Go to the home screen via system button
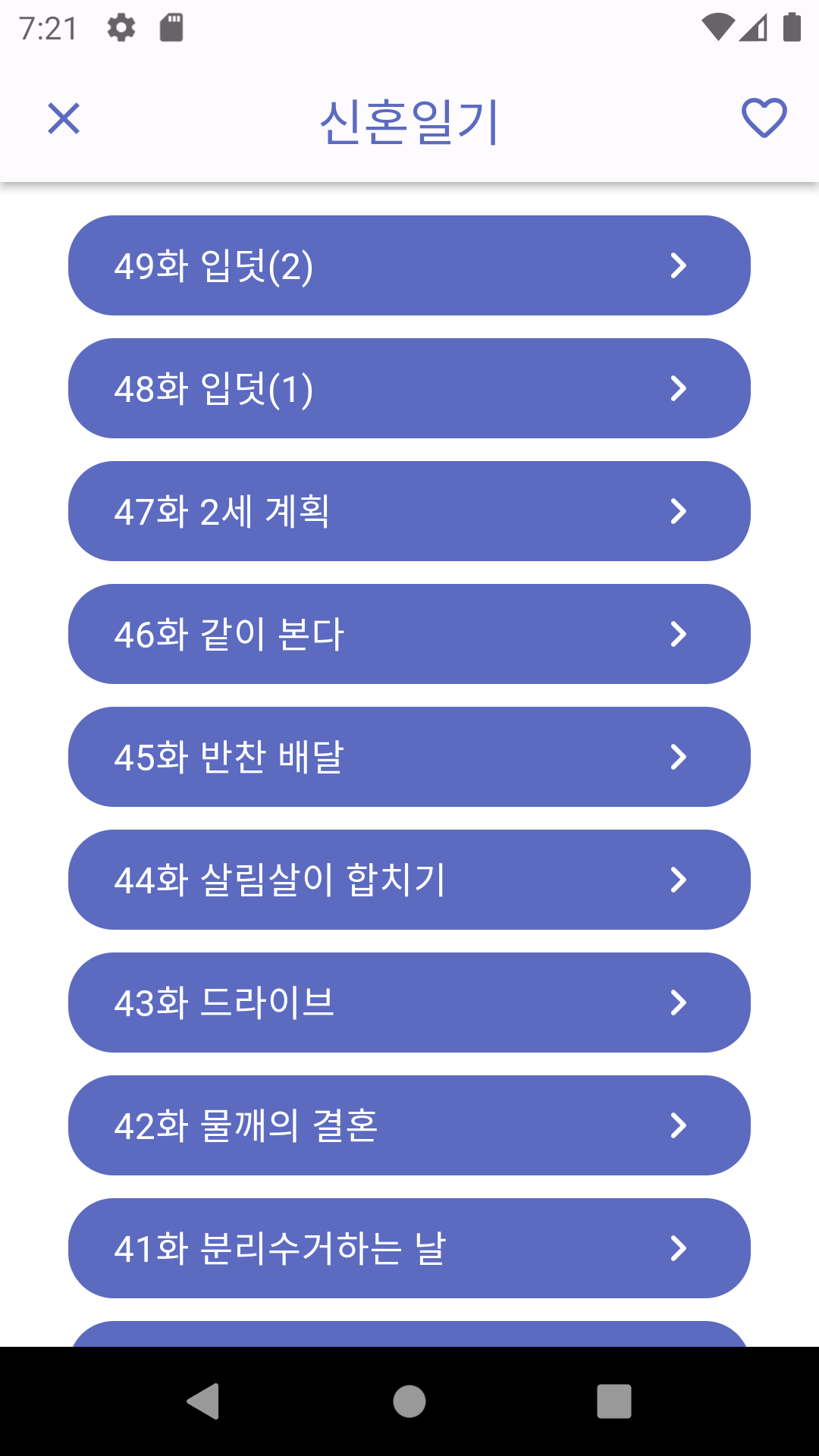The image size is (819, 1456). [409, 1401]
